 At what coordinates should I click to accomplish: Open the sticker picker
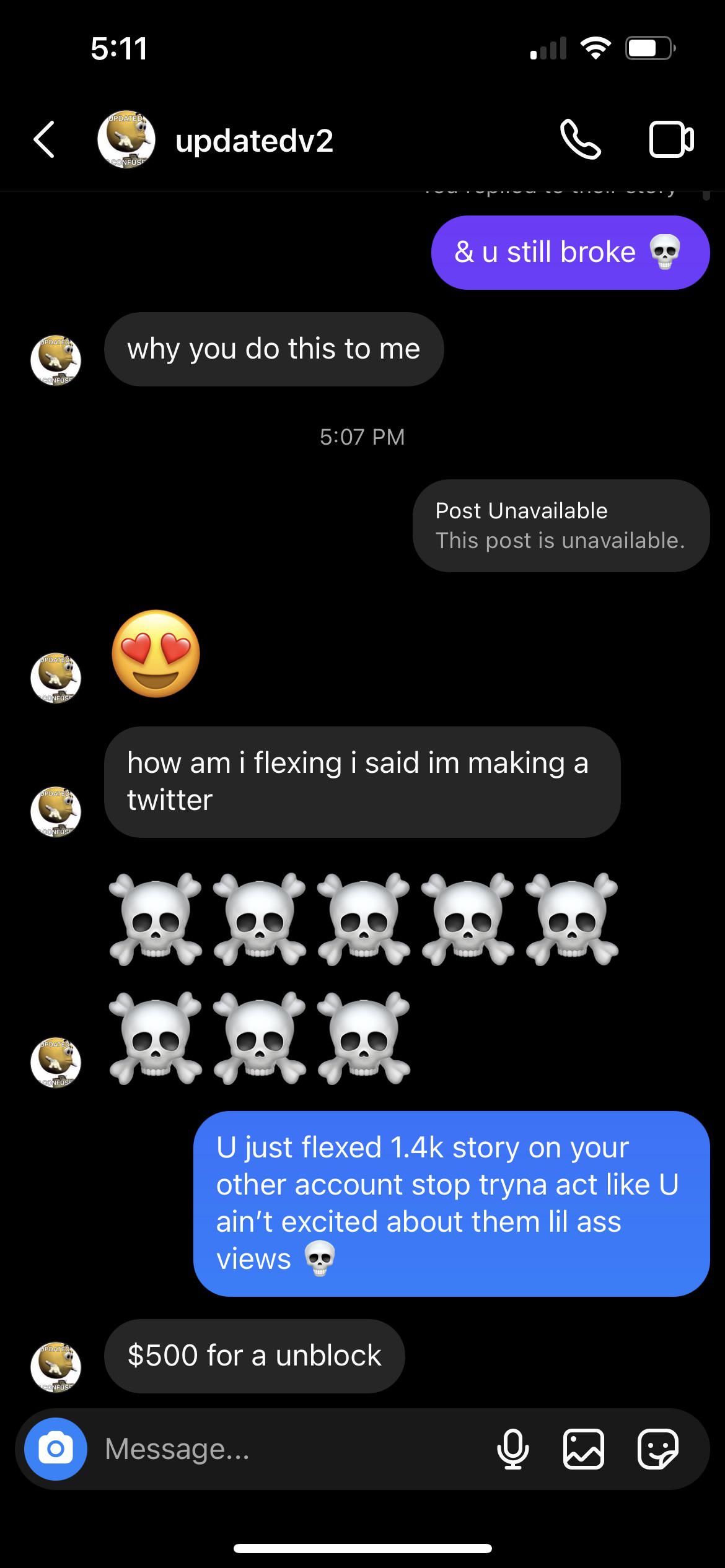(x=657, y=1448)
